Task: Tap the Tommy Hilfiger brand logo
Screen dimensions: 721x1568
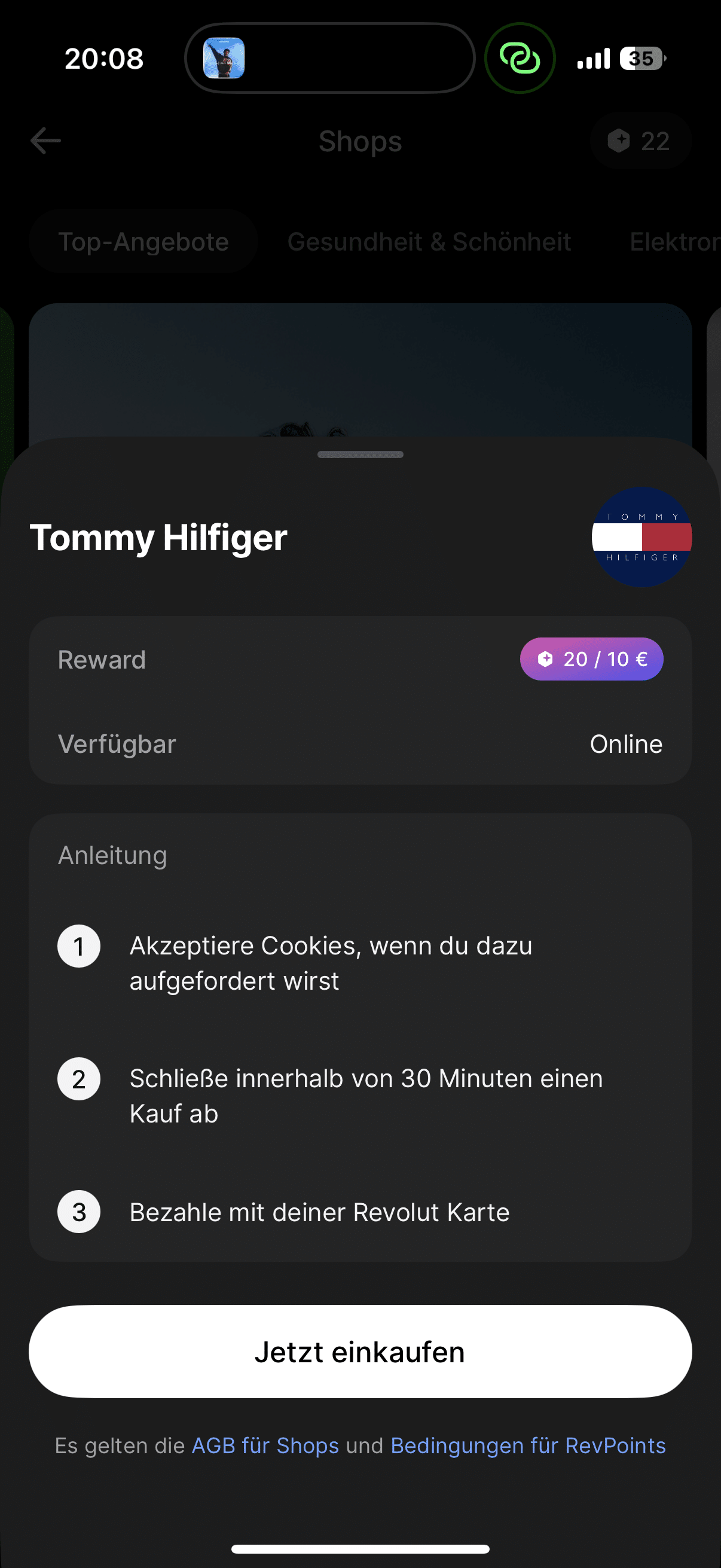Action: pos(641,536)
